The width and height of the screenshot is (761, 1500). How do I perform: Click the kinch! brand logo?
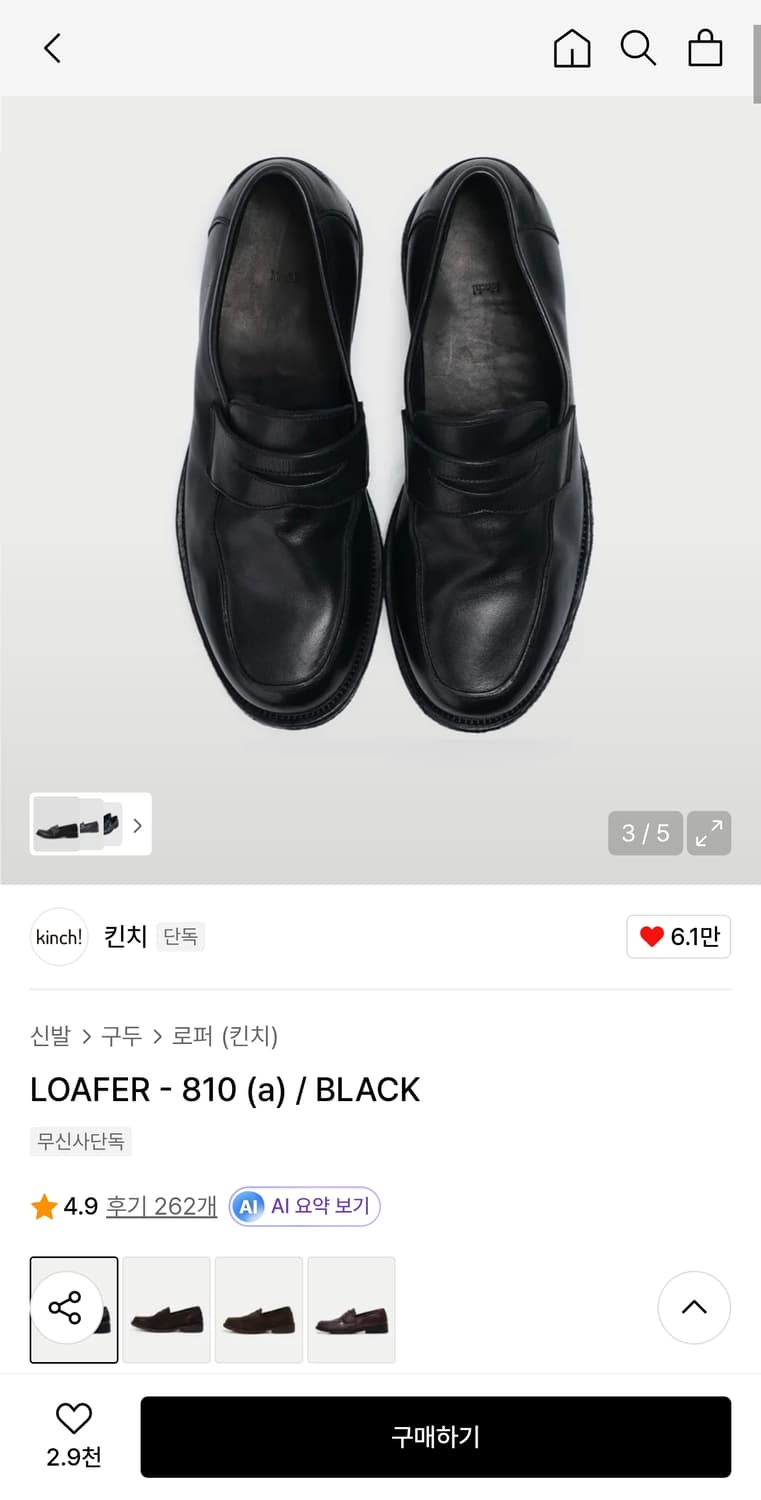tap(58, 936)
